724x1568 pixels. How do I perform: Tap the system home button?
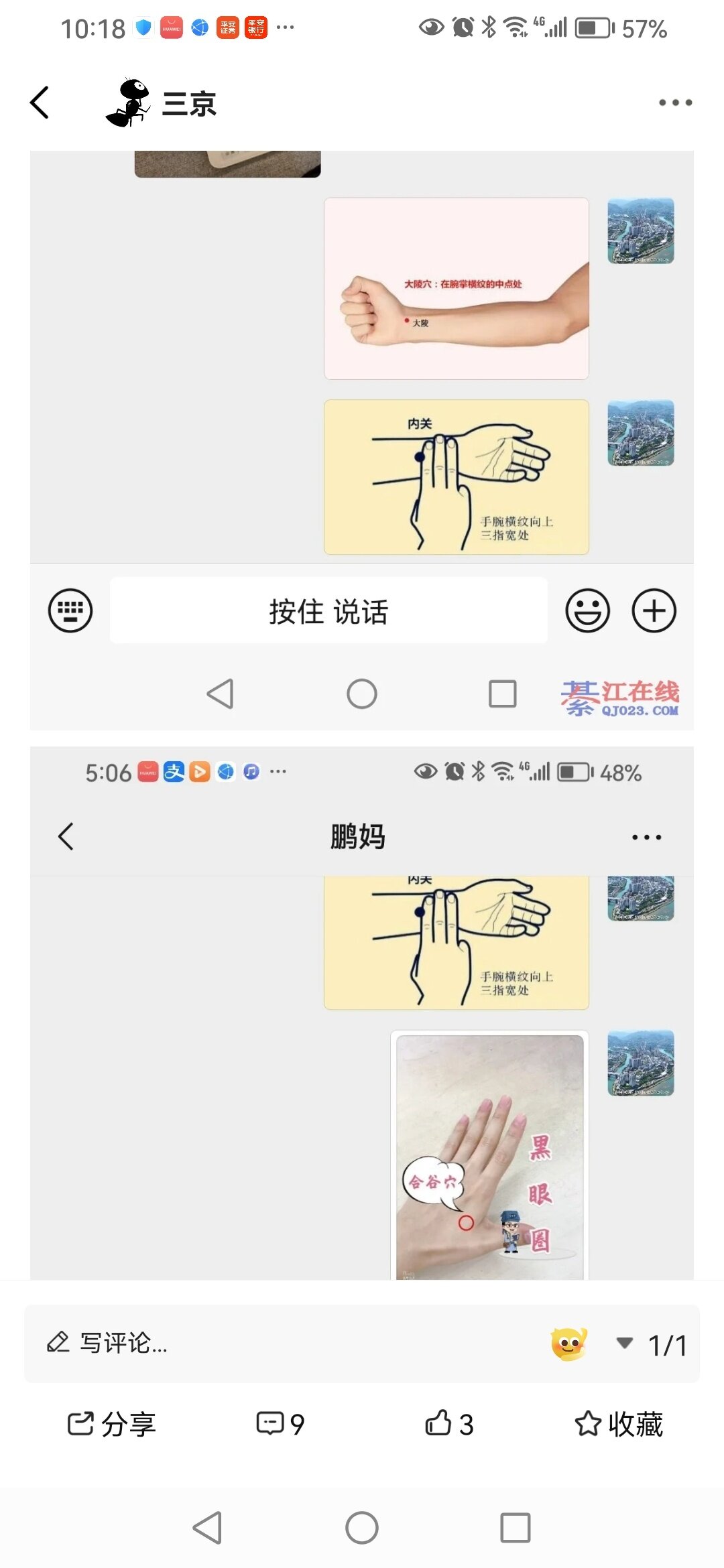tap(362, 1528)
